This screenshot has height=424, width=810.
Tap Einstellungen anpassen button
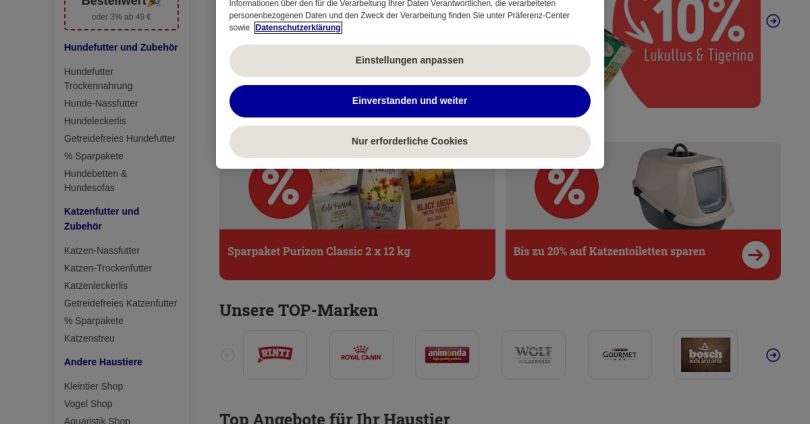409,60
